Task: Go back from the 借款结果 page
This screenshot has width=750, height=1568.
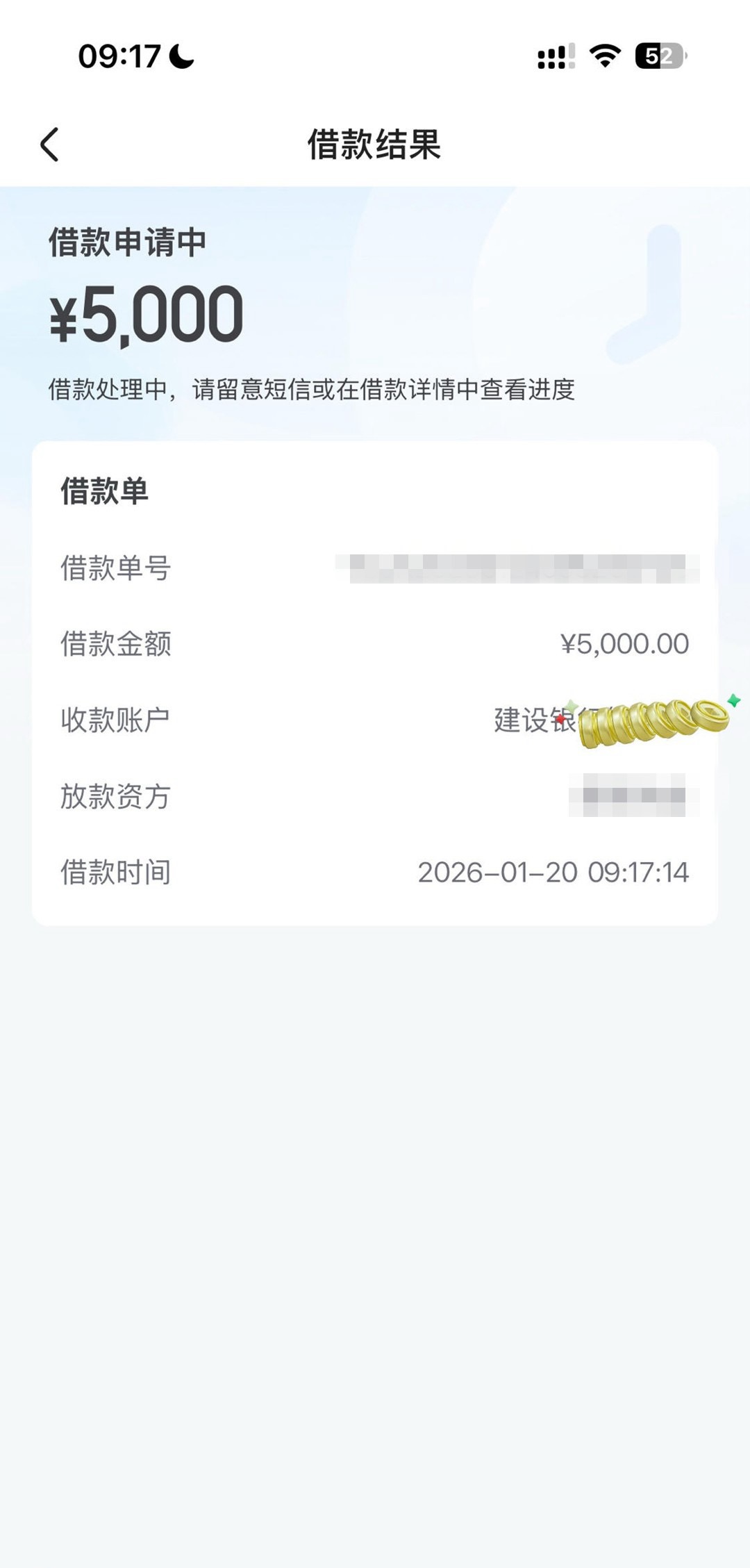Action: (x=50, y=145)
